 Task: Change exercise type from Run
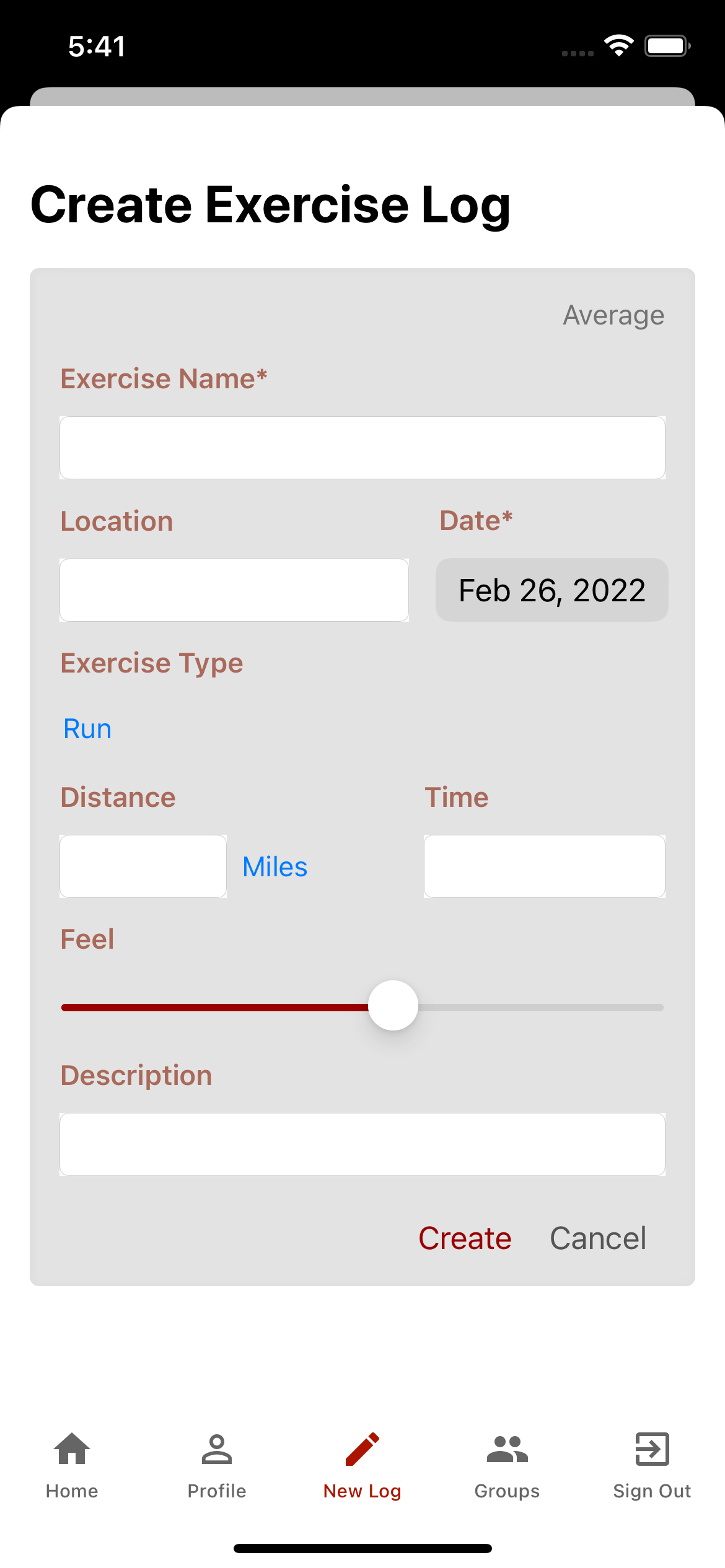click(87, 729)
